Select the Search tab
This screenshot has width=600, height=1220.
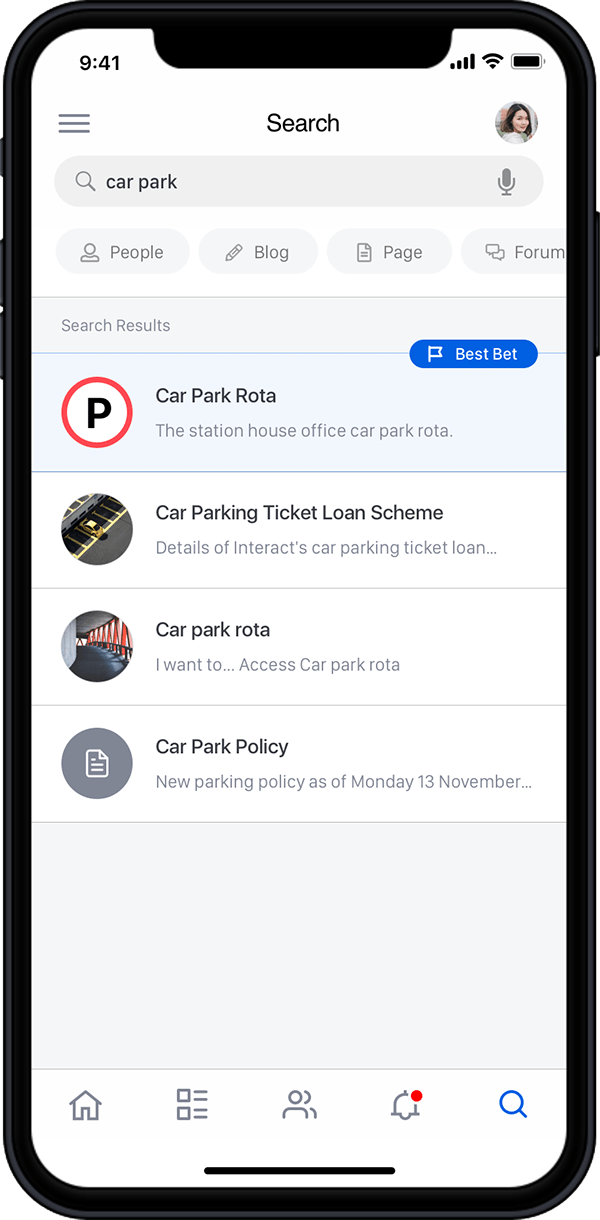pos(513,1105)
